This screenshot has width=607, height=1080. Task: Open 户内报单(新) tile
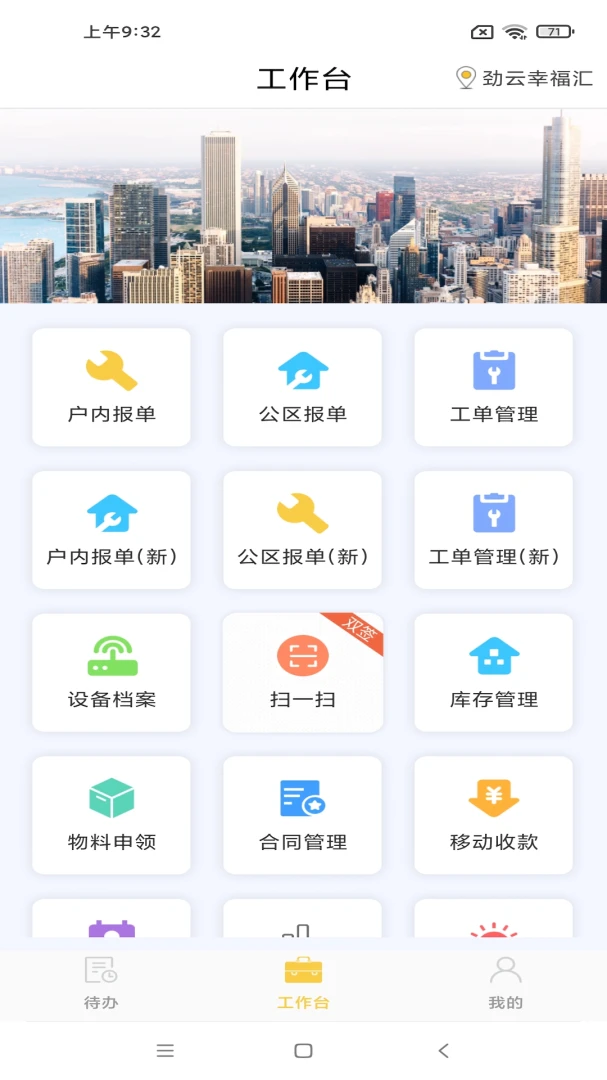112,530
